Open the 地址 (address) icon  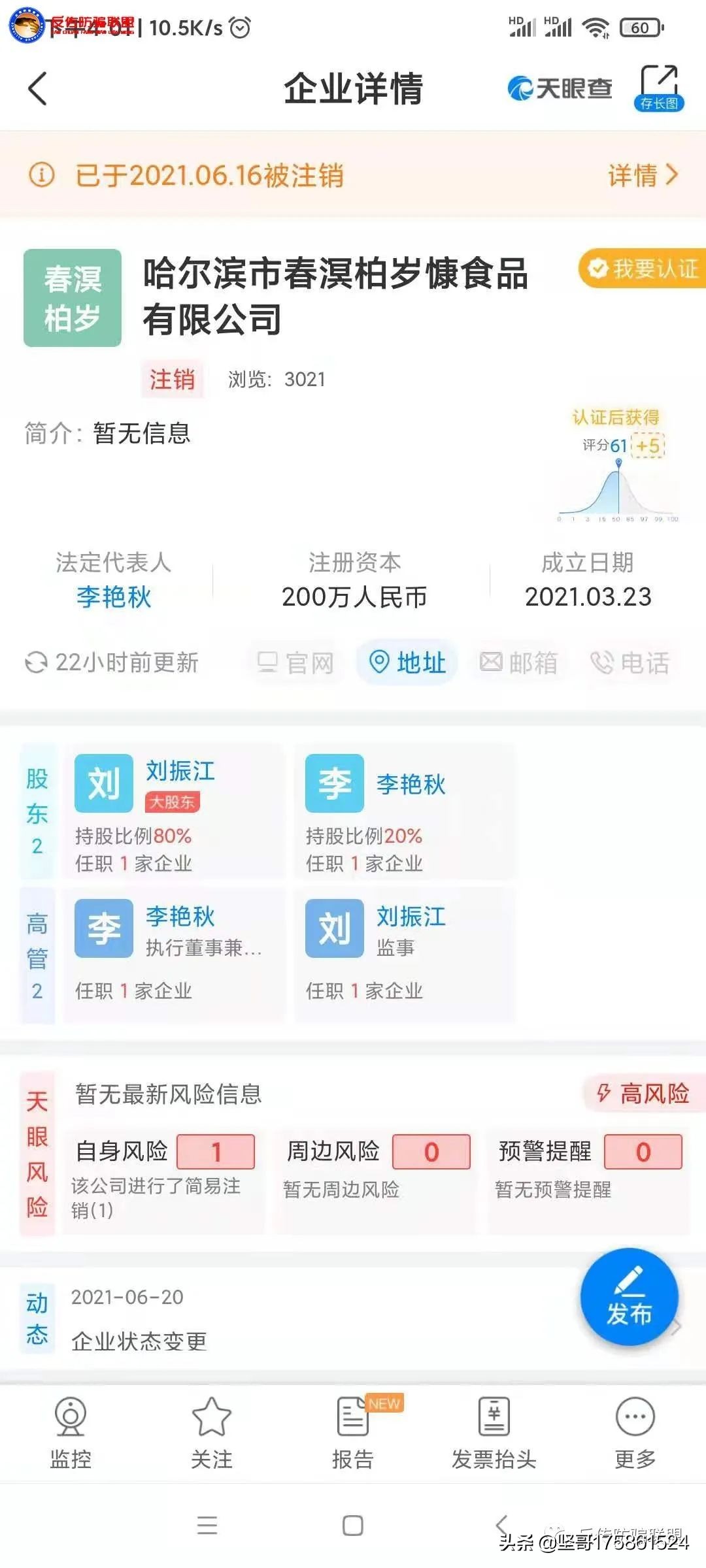coord(407,662)
